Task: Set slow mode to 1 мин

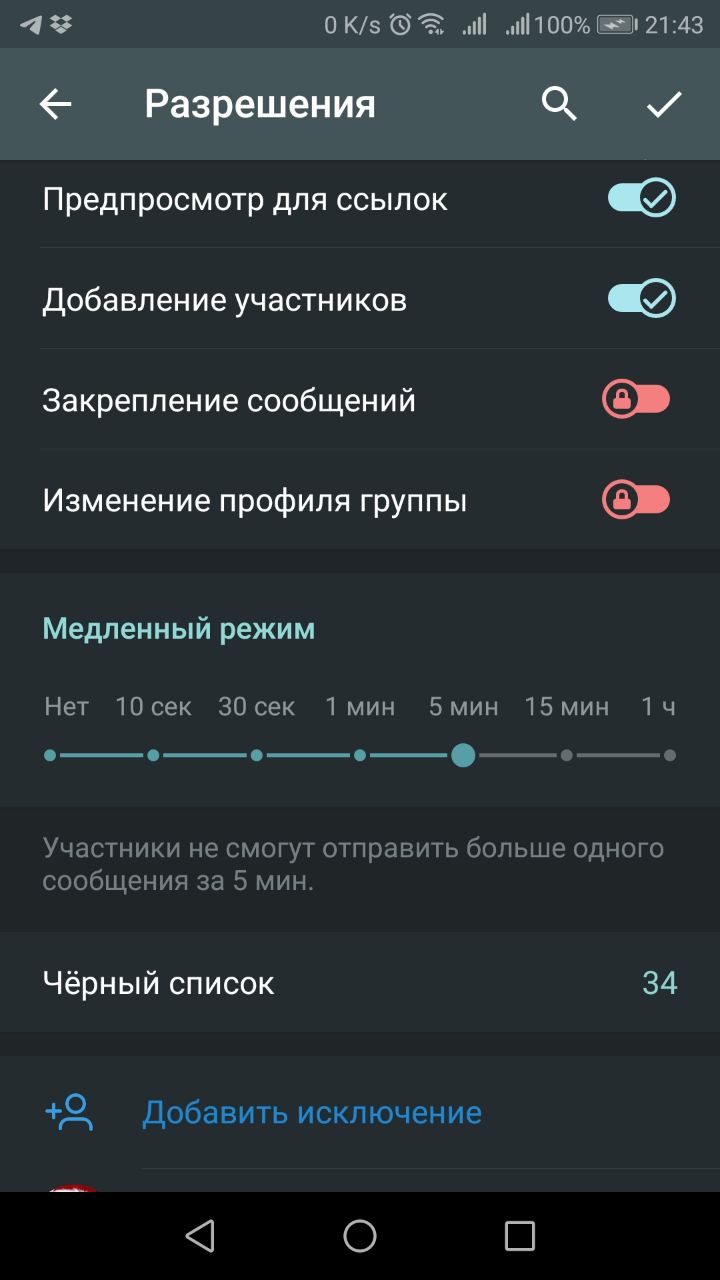Action: 360,755
